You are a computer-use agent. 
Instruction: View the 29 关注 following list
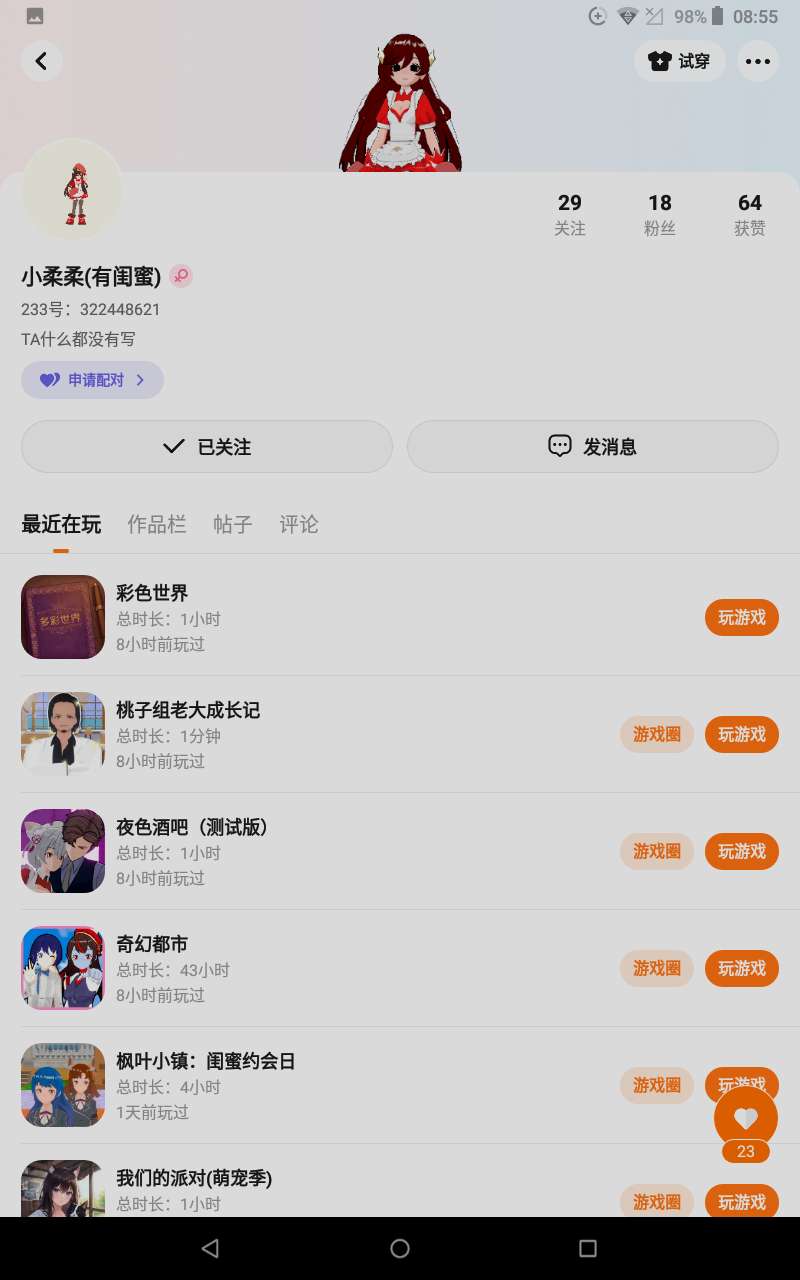pos(570,215)
